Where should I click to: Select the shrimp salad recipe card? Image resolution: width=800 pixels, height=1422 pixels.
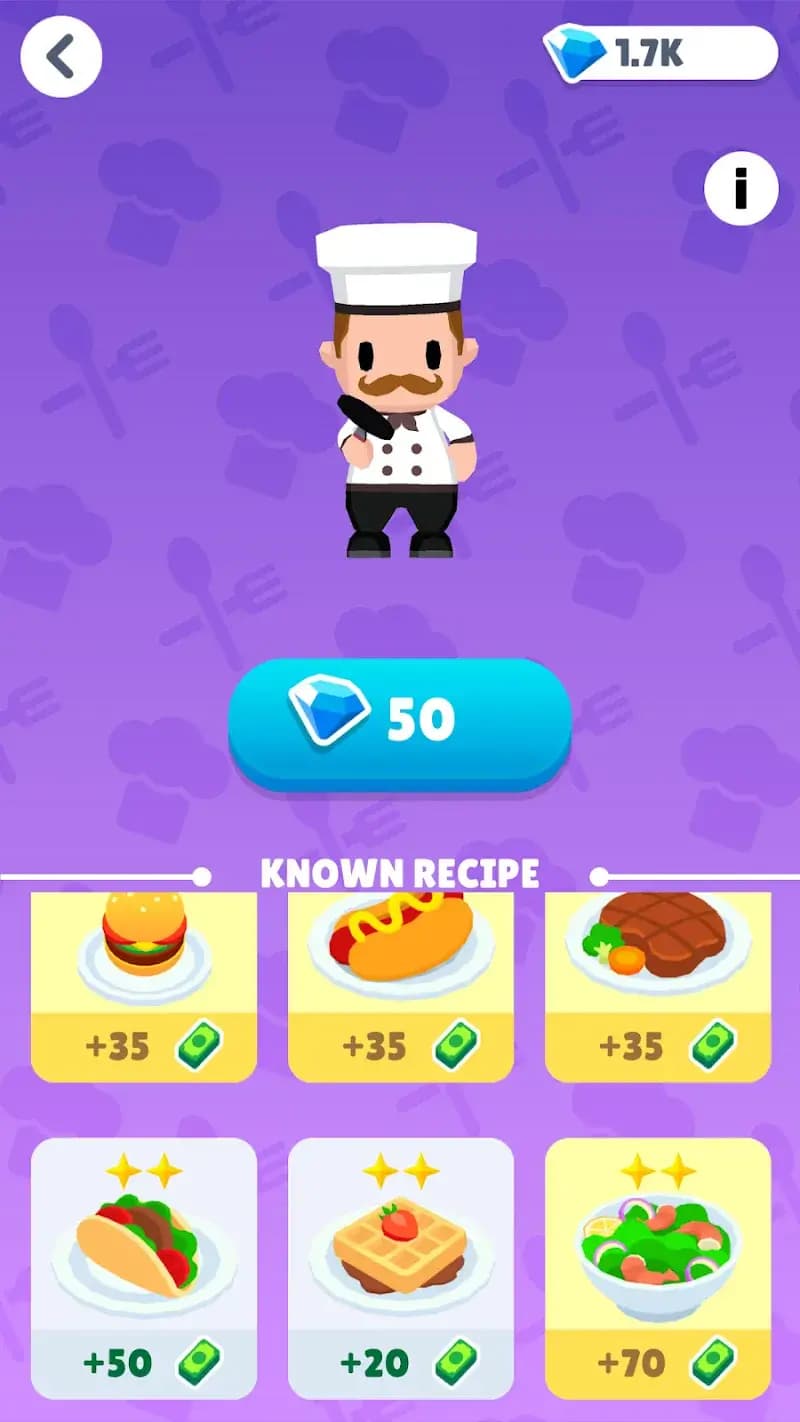click(x=658, y=1266)
